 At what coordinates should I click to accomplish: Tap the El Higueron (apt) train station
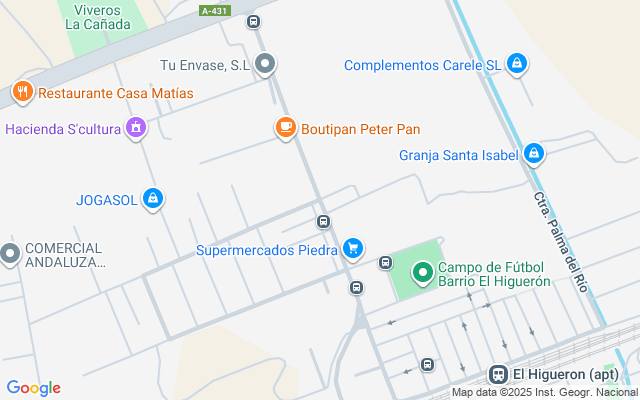pos(497,375)
